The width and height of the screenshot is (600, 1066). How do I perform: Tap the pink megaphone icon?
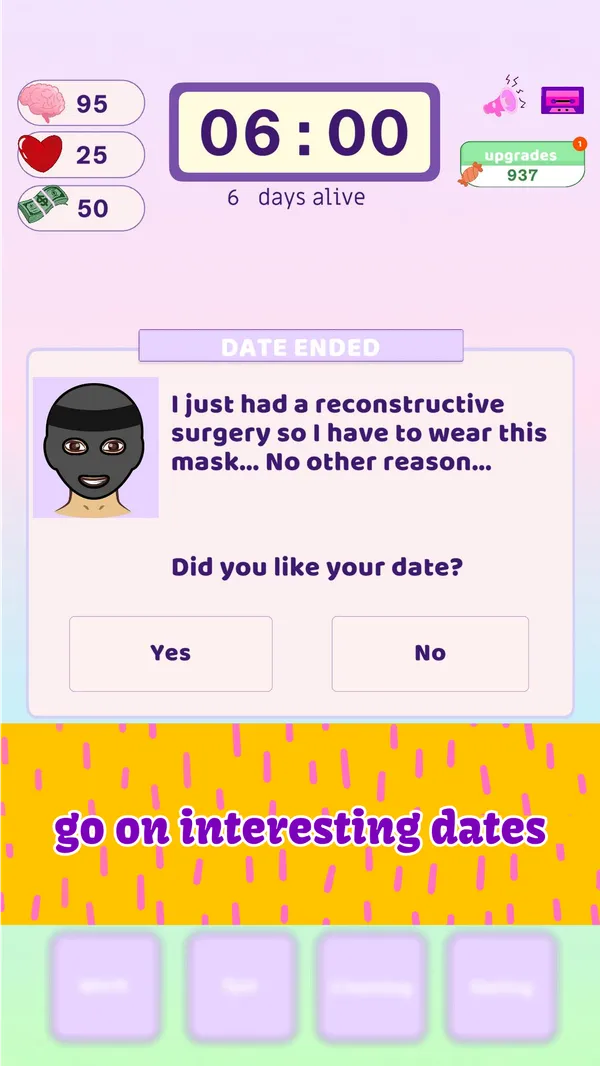pyautogui.click(x=503, y=99)
